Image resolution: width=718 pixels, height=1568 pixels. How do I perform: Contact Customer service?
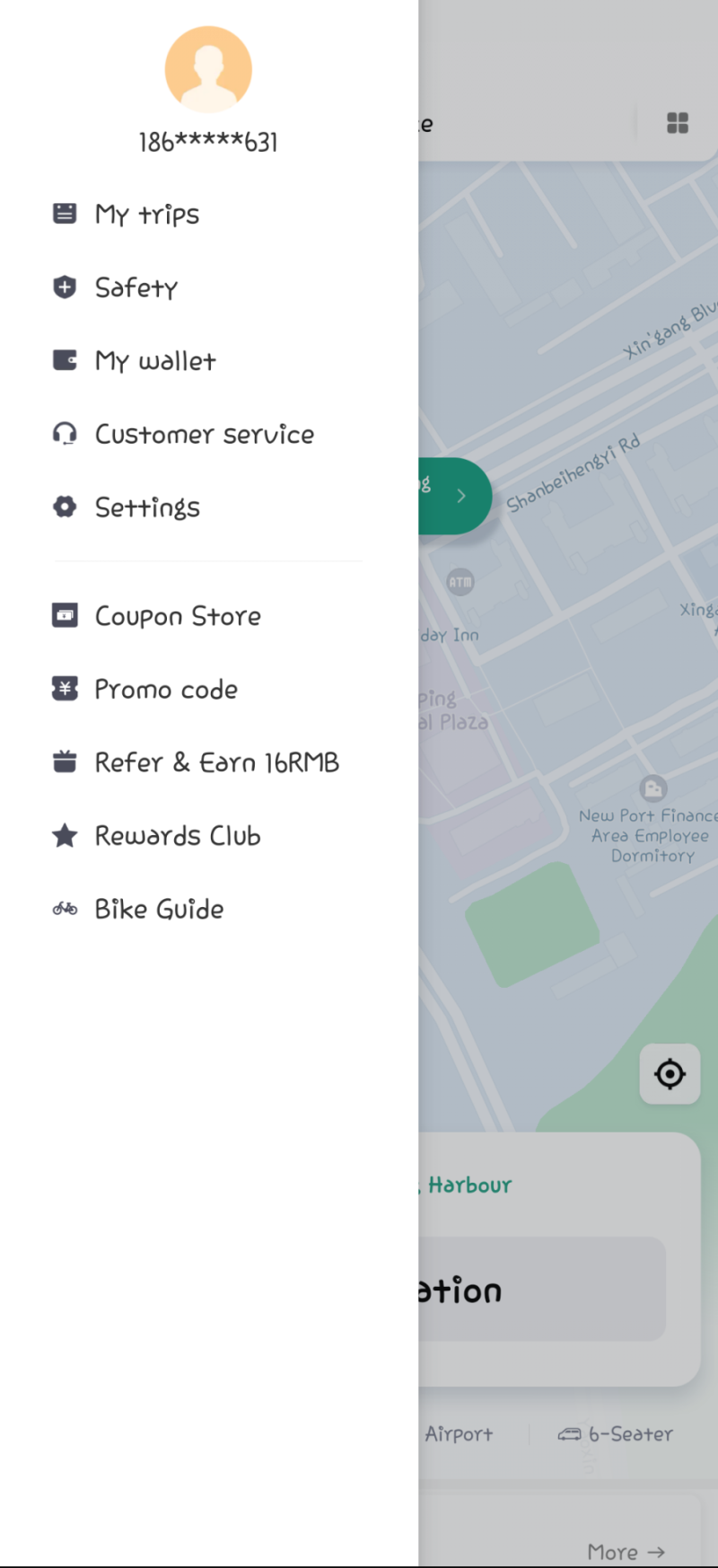tap(204, 435)
